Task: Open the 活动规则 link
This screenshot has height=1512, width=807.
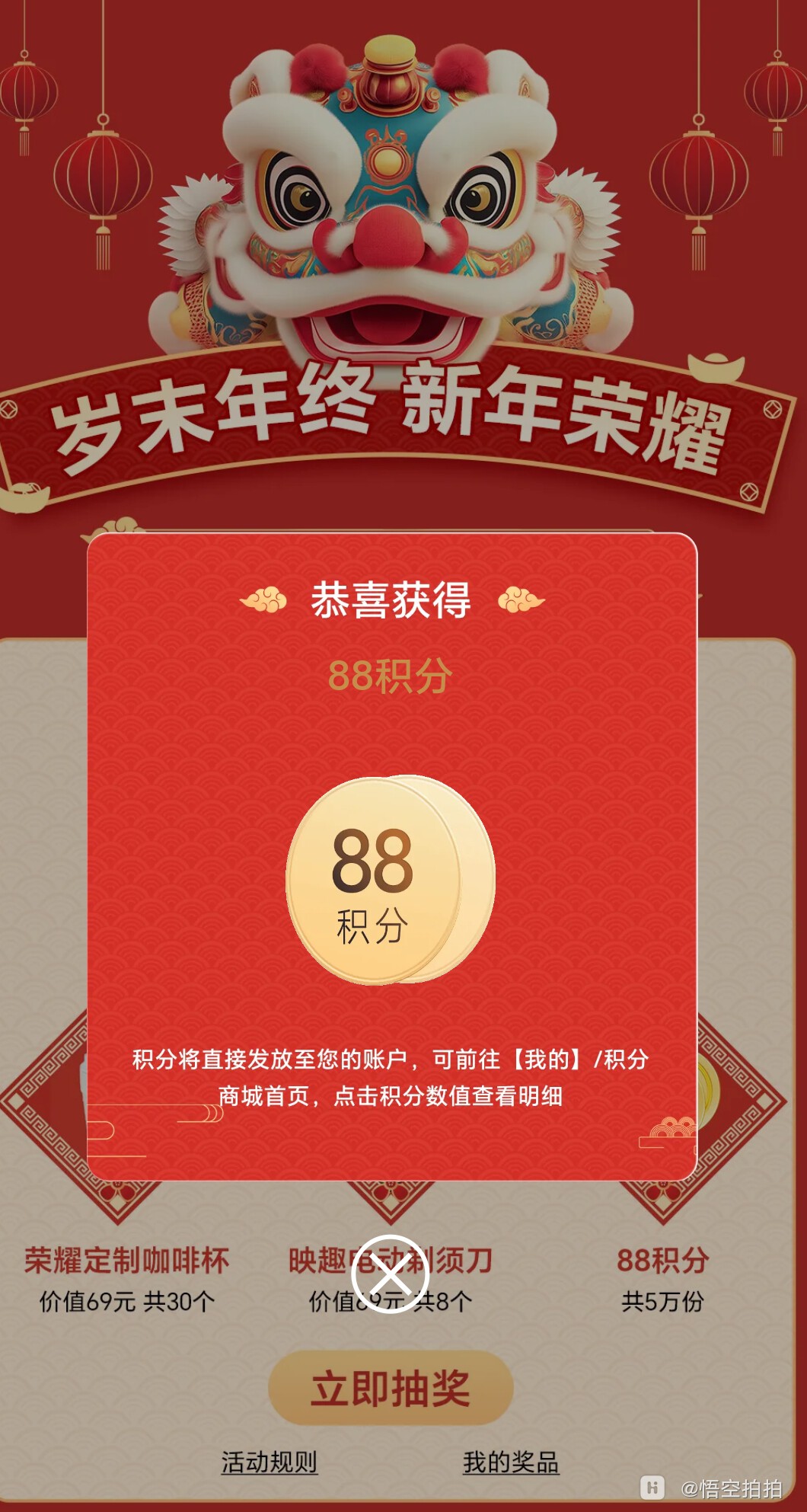Action: click(269, 1462)
